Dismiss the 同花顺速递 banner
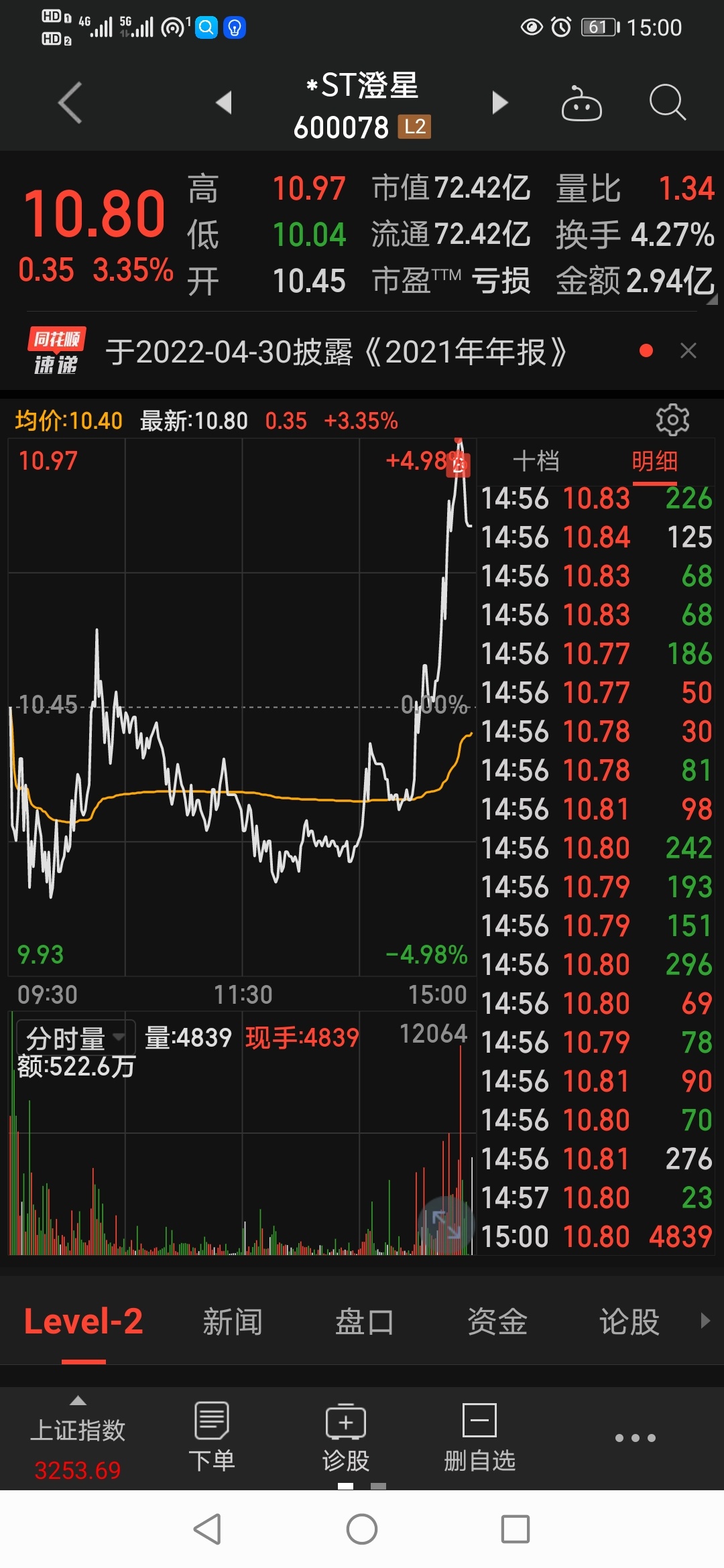This screenshot has width=724, height=1568. (x=688, y=350)
